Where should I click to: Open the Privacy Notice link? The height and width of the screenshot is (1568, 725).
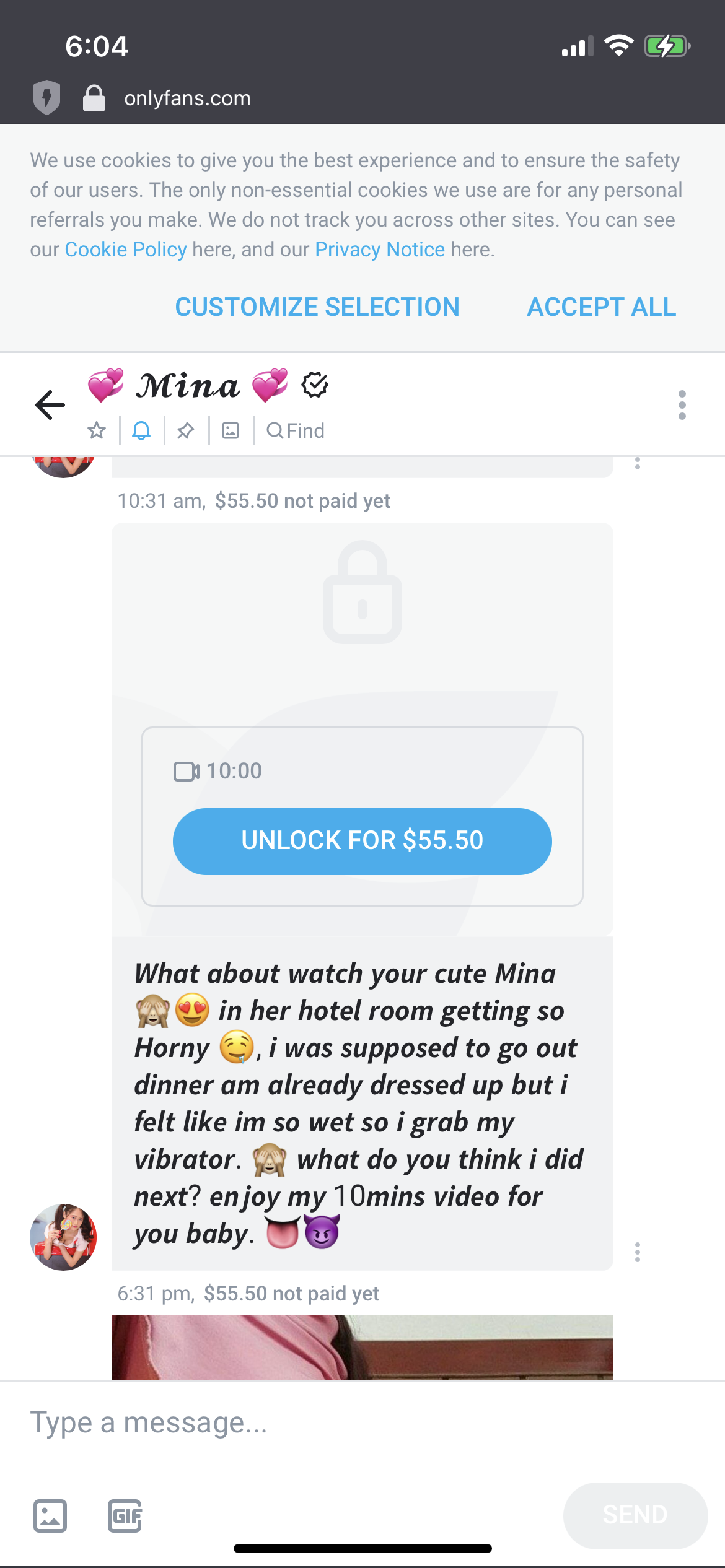380,250
